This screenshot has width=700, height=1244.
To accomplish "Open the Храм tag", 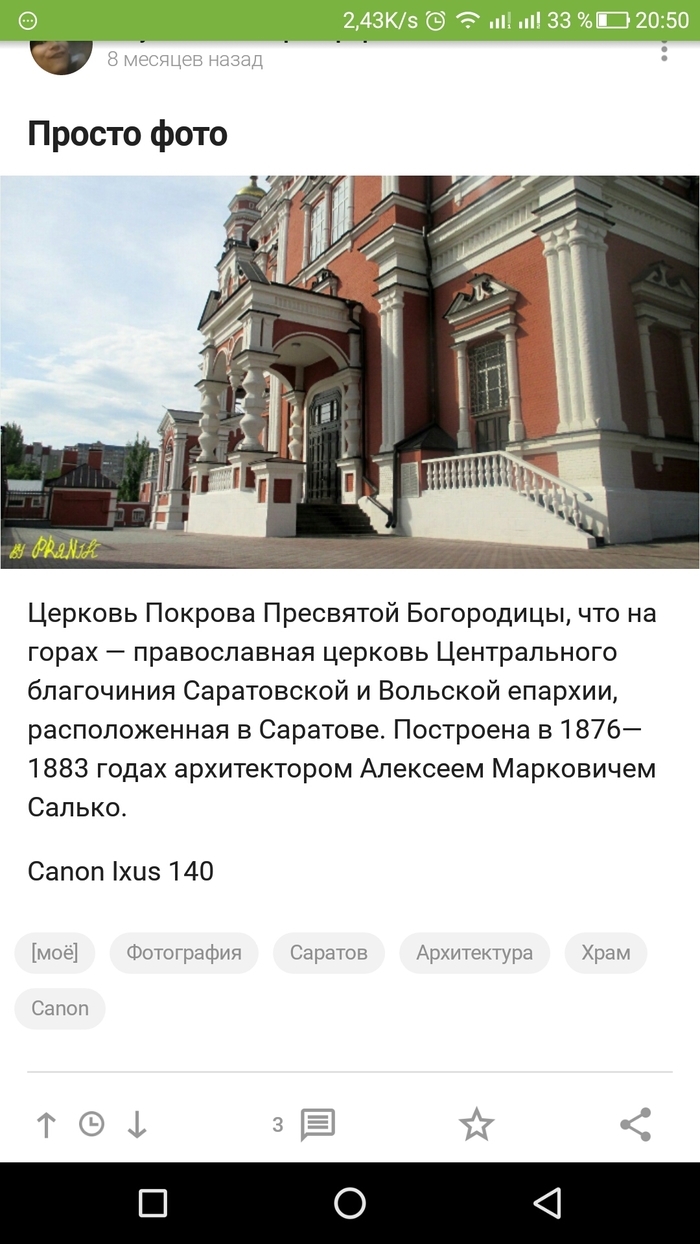I will (606, 953).
